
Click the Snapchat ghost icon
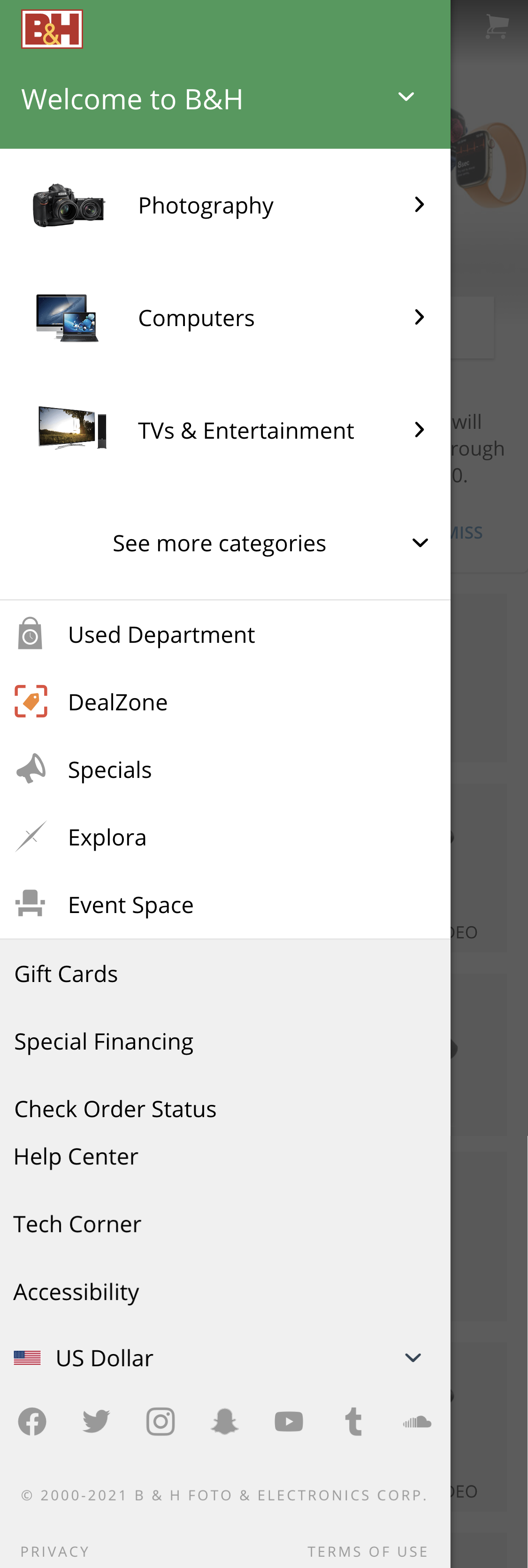coord(225,1421)
